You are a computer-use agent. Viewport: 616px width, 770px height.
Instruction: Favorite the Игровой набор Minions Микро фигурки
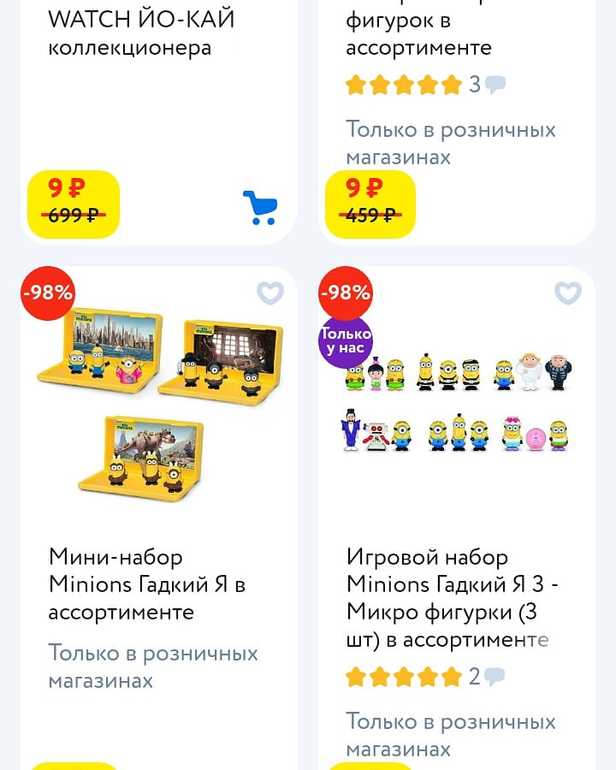coord(568,293)
